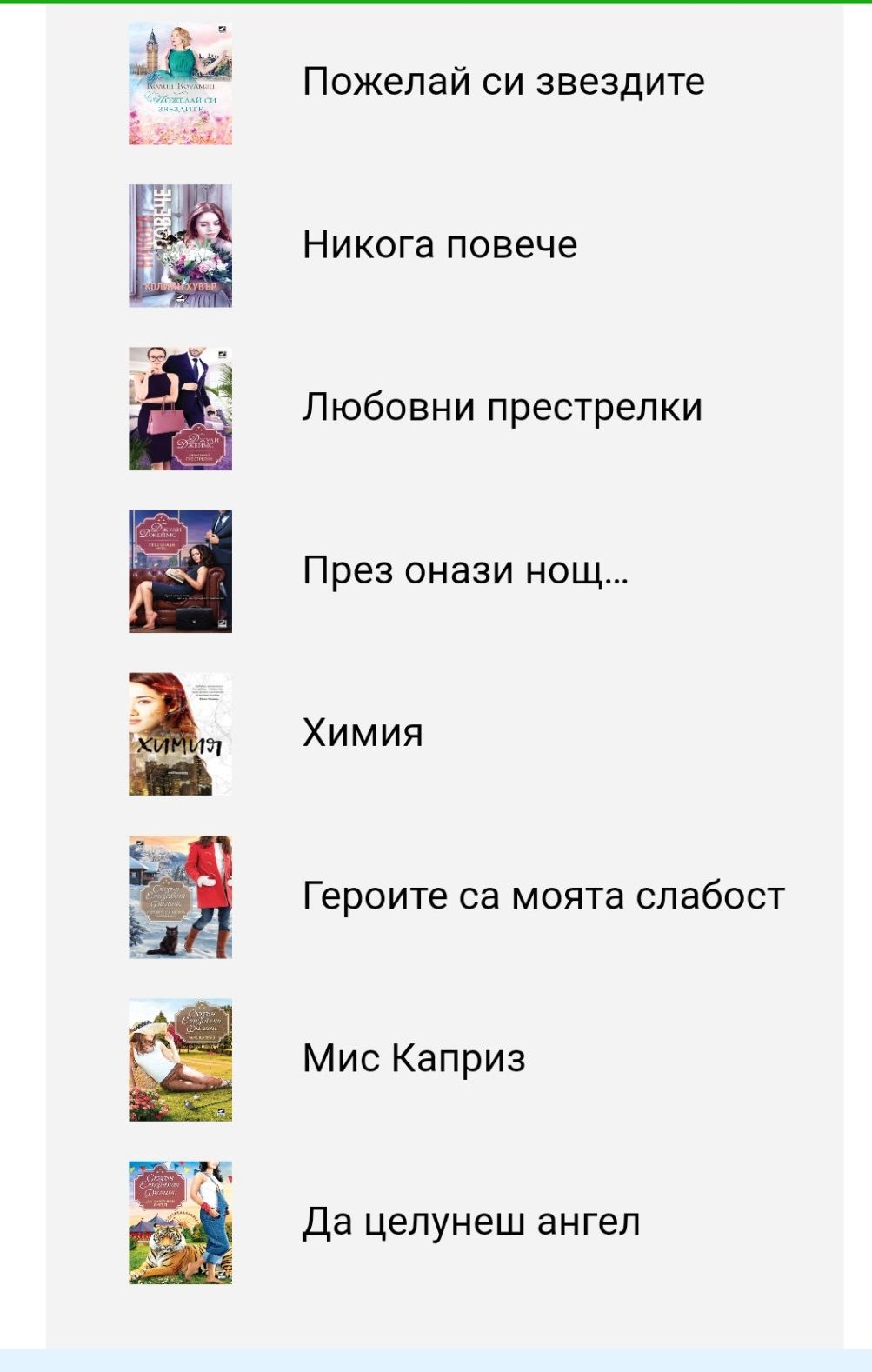Viewport: 872px width, 1372px height.
Task: Open the book Пожелай си звездите
Action: click(x=503, y=83)
